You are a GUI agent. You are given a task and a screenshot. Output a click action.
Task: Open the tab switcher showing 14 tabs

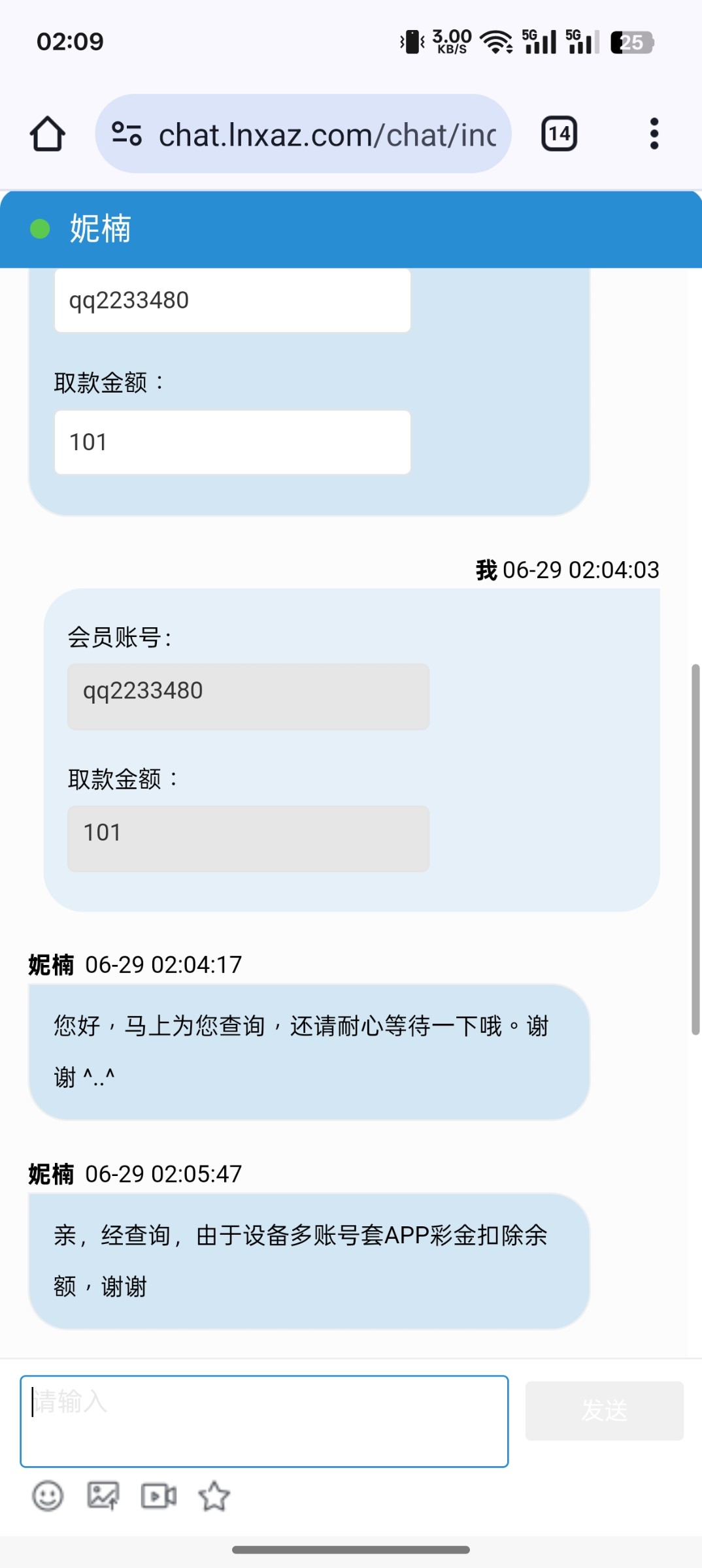(560, 134)
